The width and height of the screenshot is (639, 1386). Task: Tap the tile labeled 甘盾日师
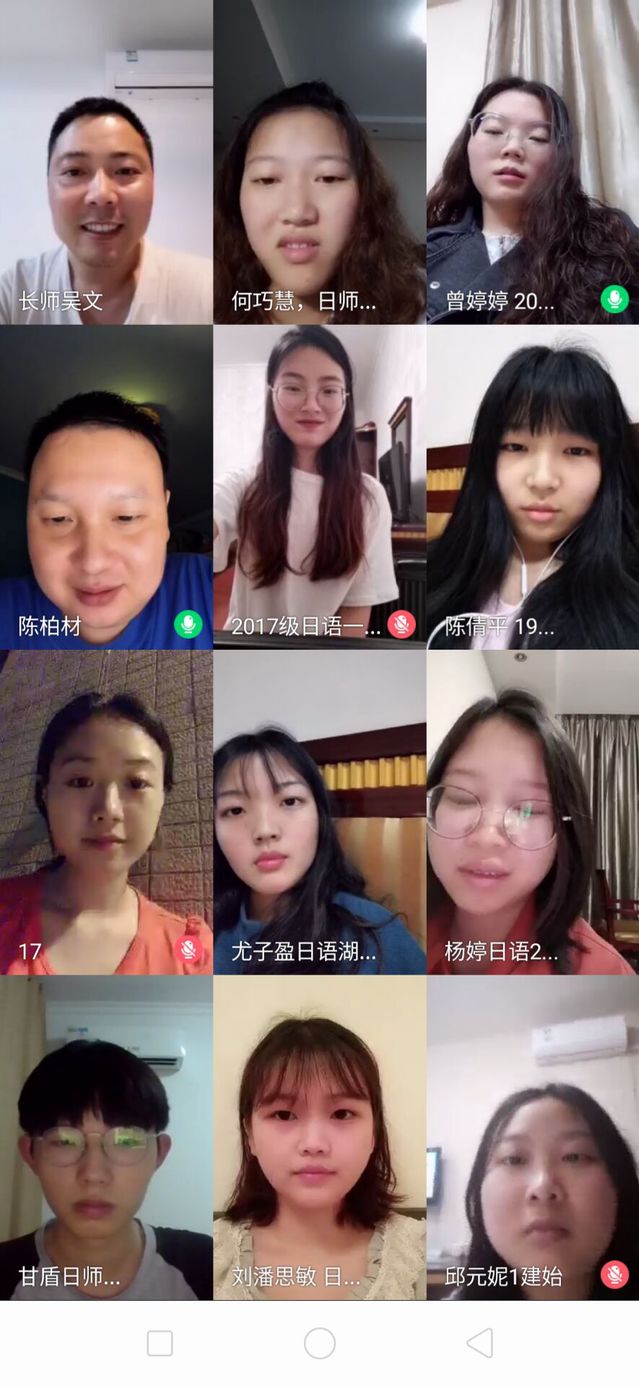tap(106, 1138)
